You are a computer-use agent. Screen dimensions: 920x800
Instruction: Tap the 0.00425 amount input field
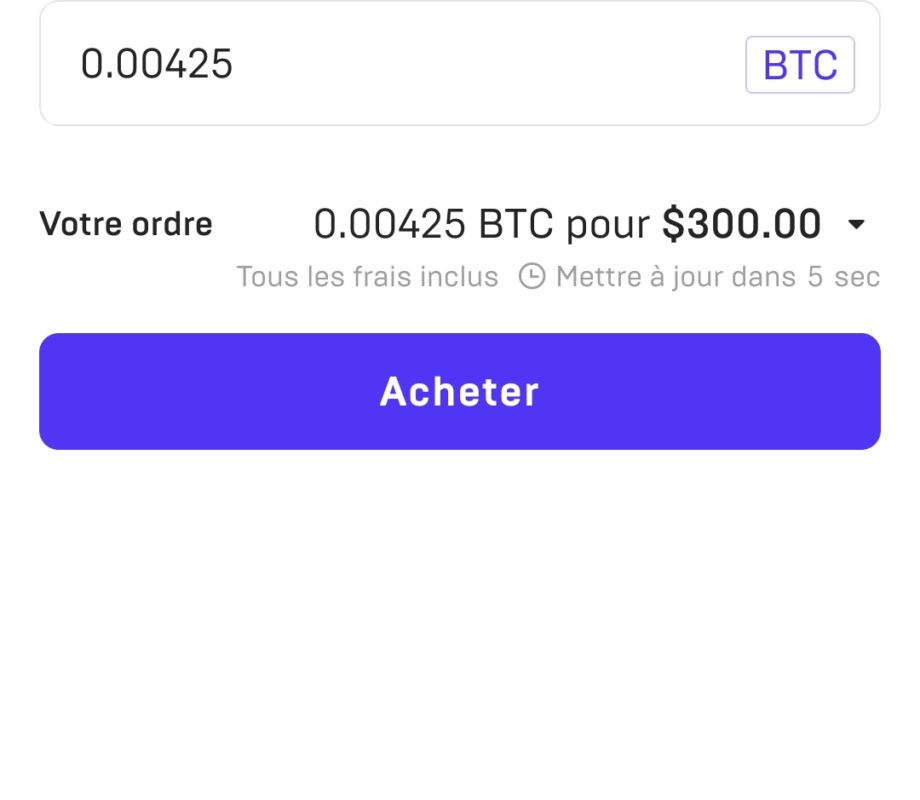(380, 64)
